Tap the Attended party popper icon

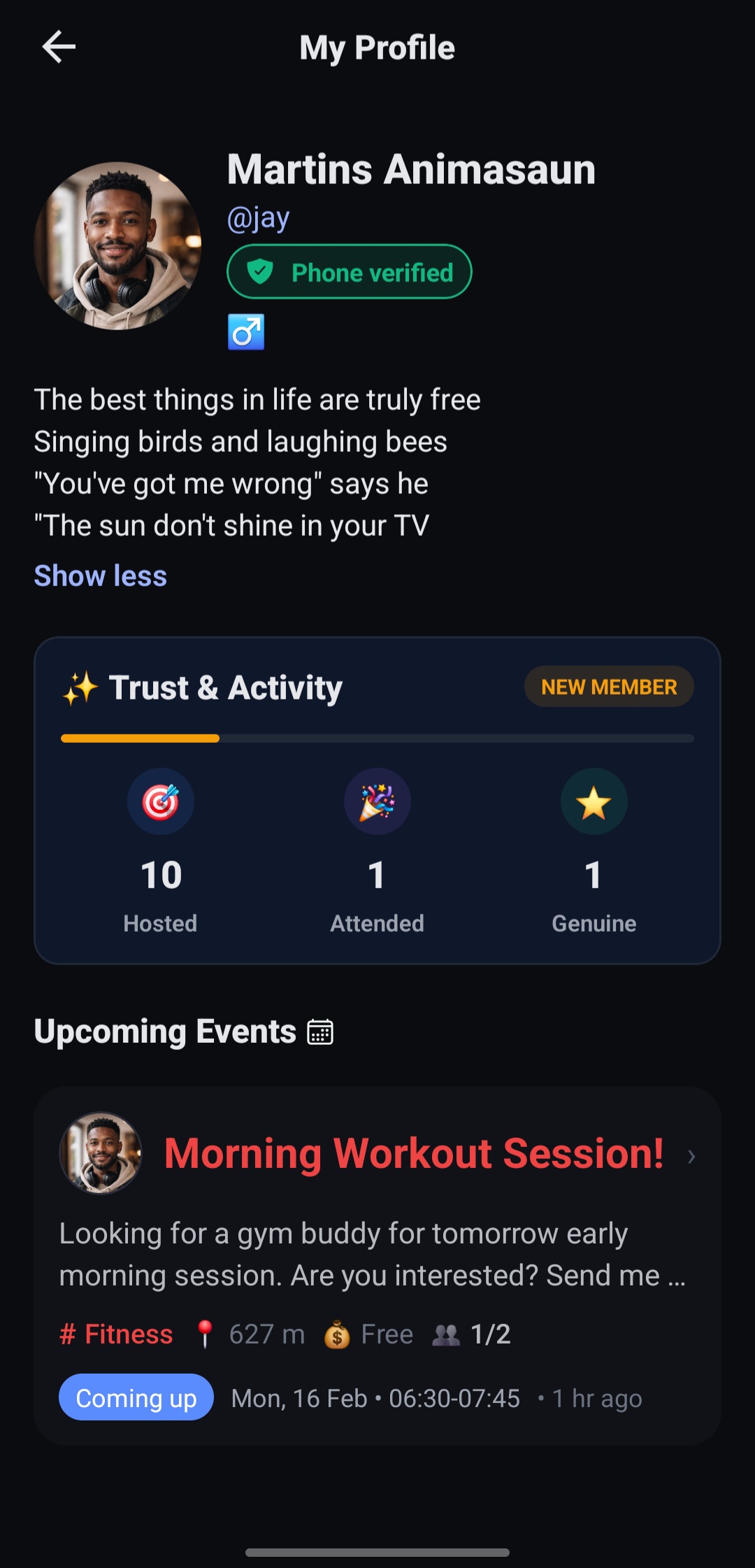click(x=377, y=801)
